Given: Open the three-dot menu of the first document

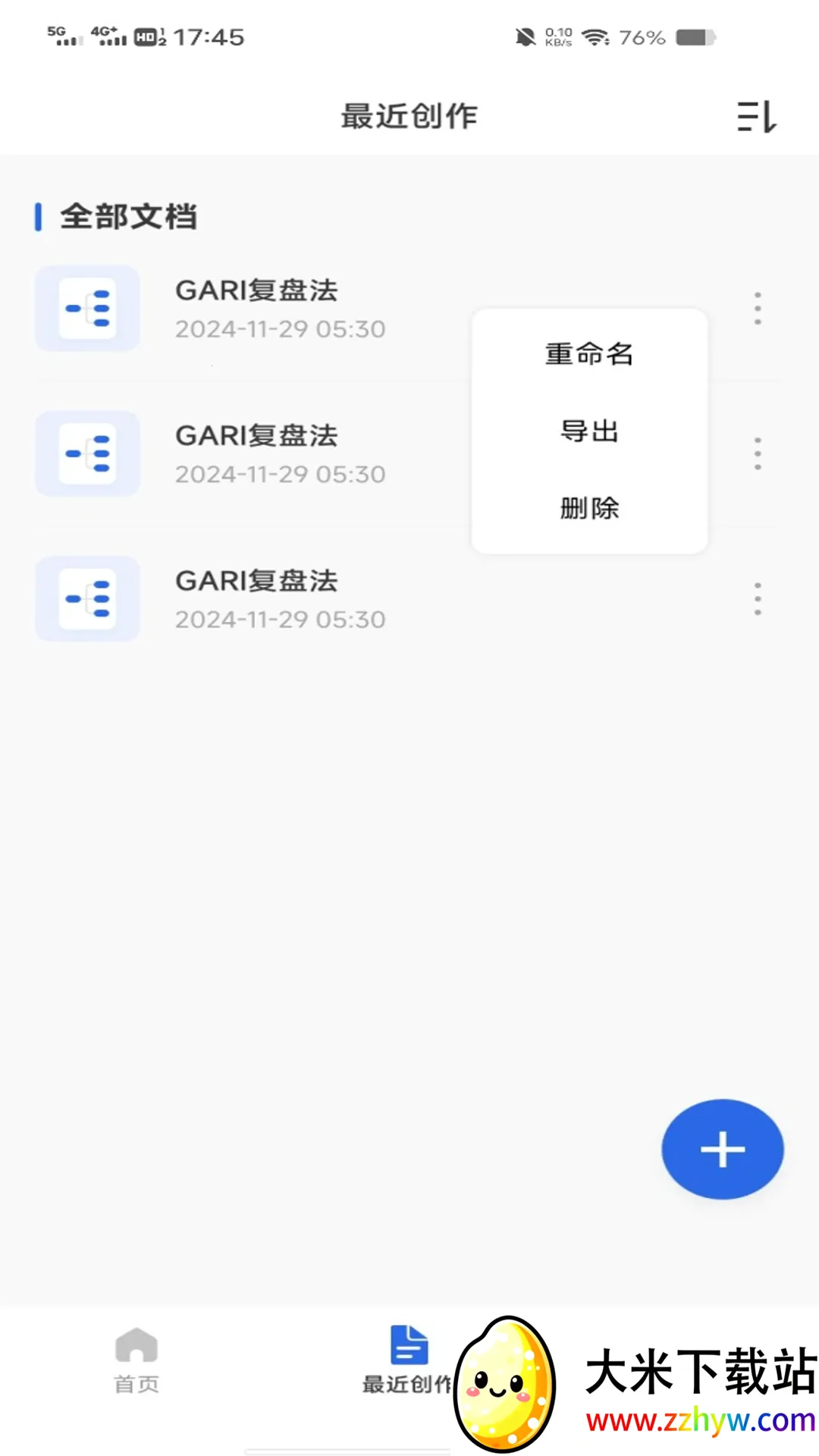Looking at the screenshot, I should (758, 308).
